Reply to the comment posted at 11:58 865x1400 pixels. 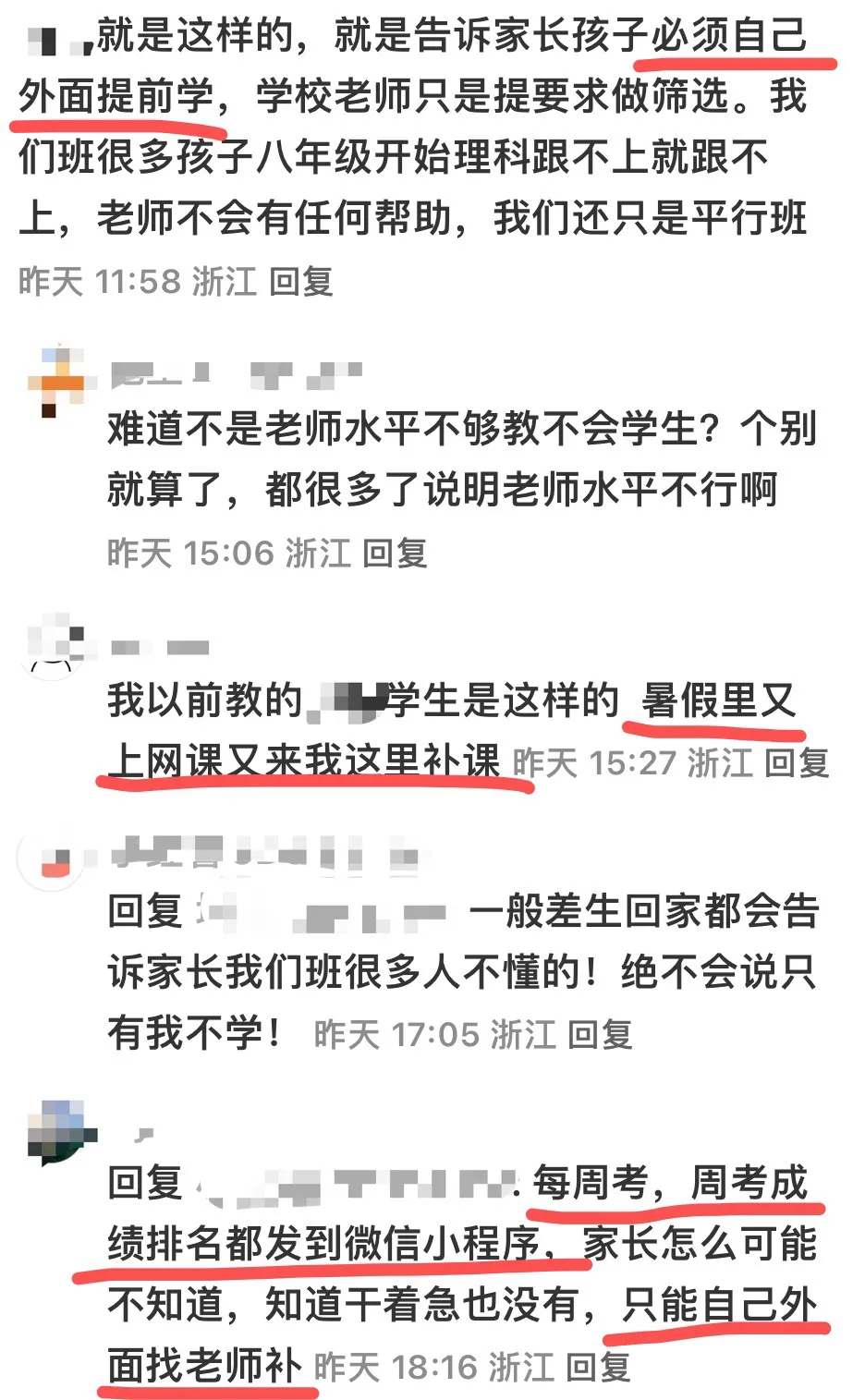301,281
